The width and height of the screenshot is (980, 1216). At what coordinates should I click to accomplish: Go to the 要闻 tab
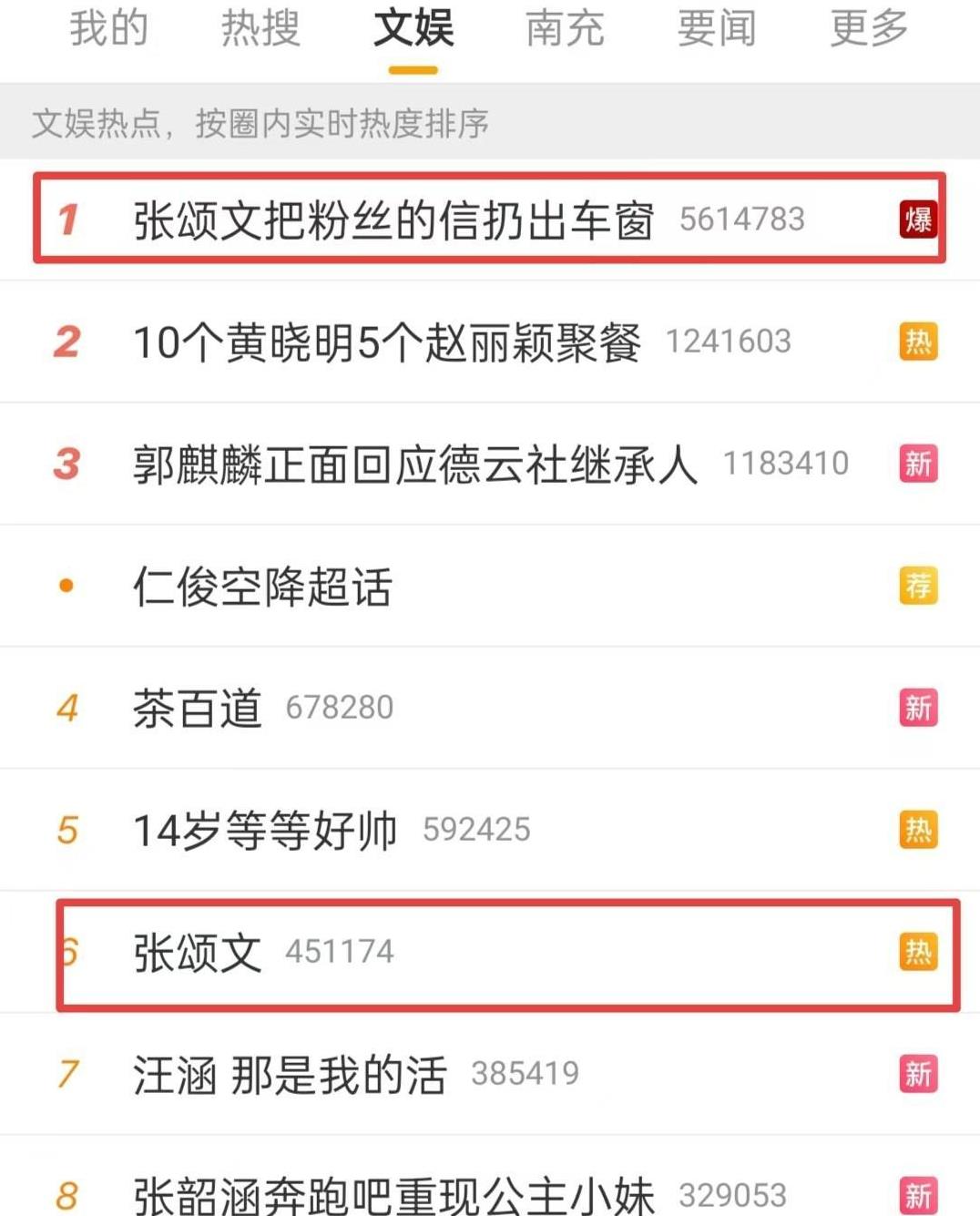[717, 28]
